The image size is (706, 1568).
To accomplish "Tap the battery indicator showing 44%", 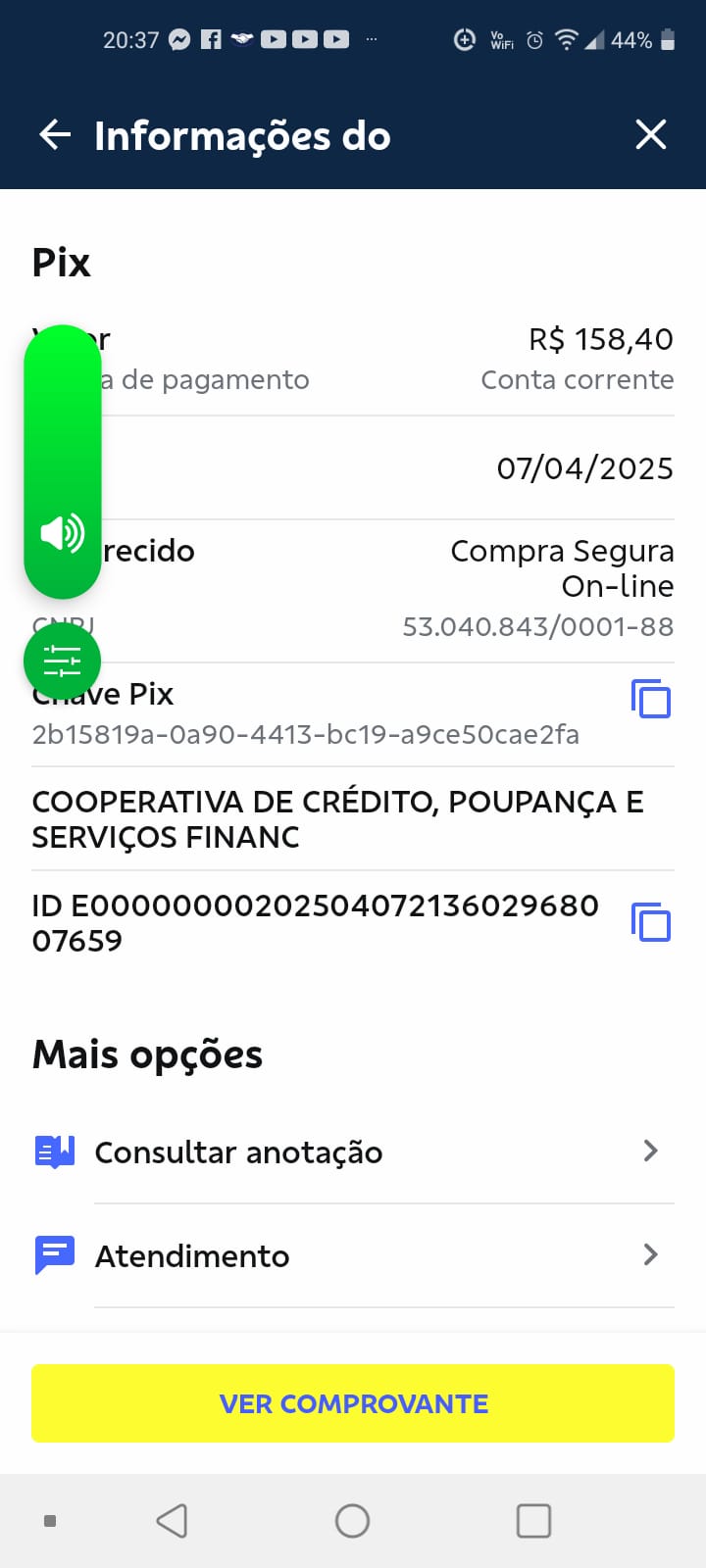I will 647,40.
